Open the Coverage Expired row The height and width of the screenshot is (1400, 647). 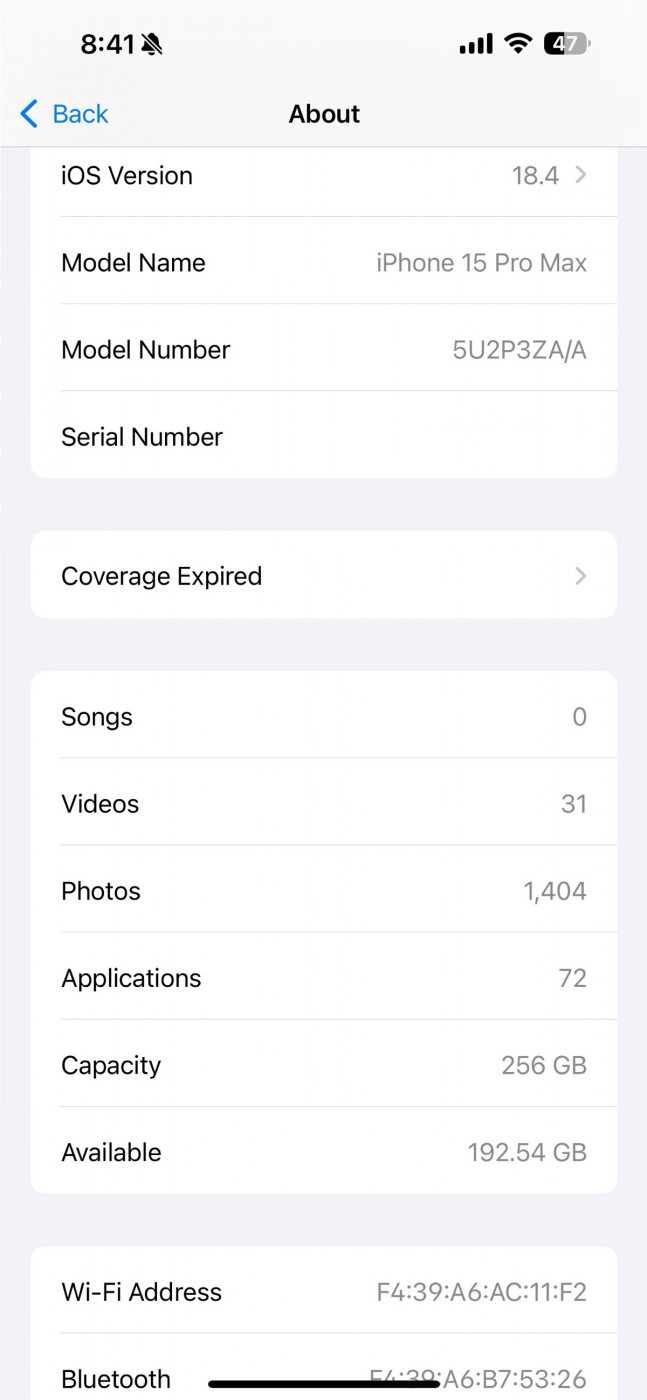pyautogui.click(x=323, y=576)
